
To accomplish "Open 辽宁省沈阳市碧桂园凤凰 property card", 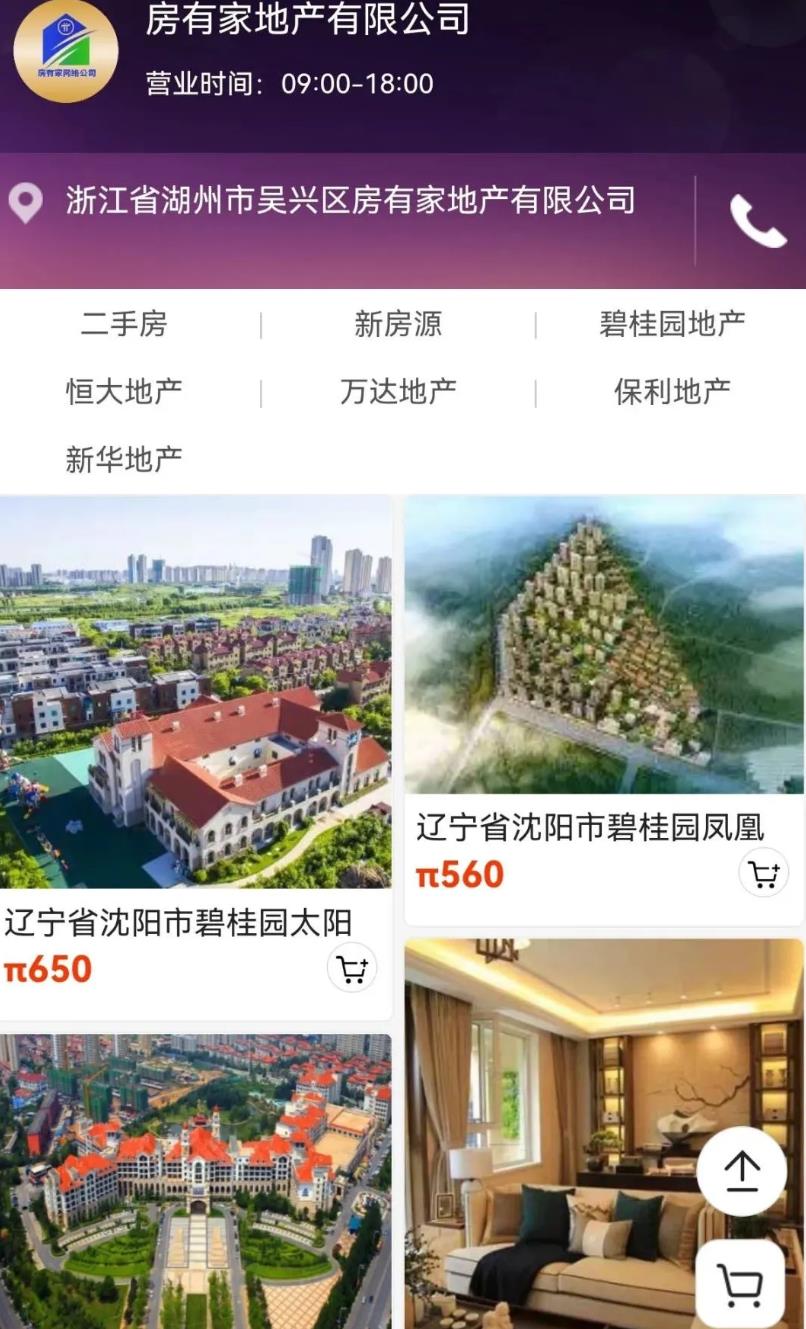I will point(604,710).
